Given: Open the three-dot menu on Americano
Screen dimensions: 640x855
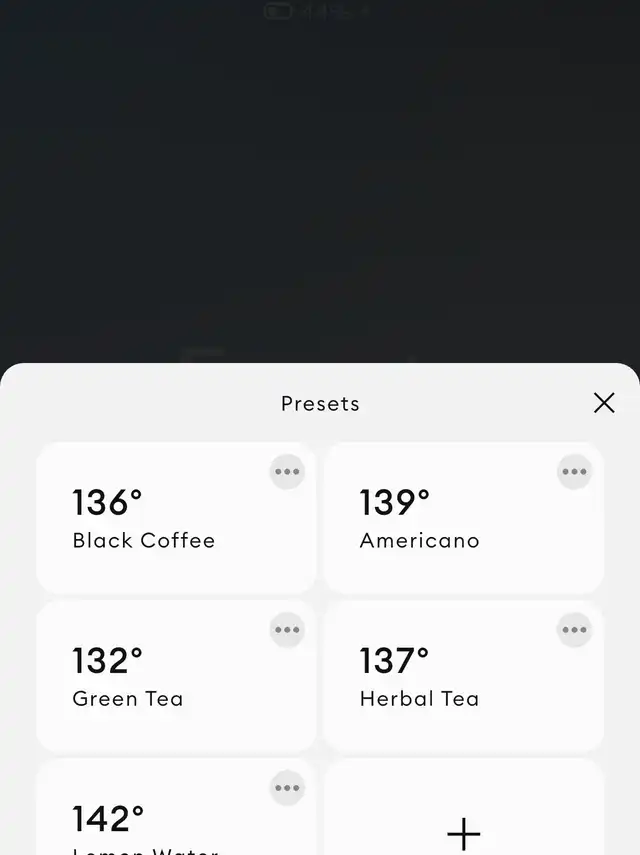Looking at the screenshot, I should tap(574, 472).
